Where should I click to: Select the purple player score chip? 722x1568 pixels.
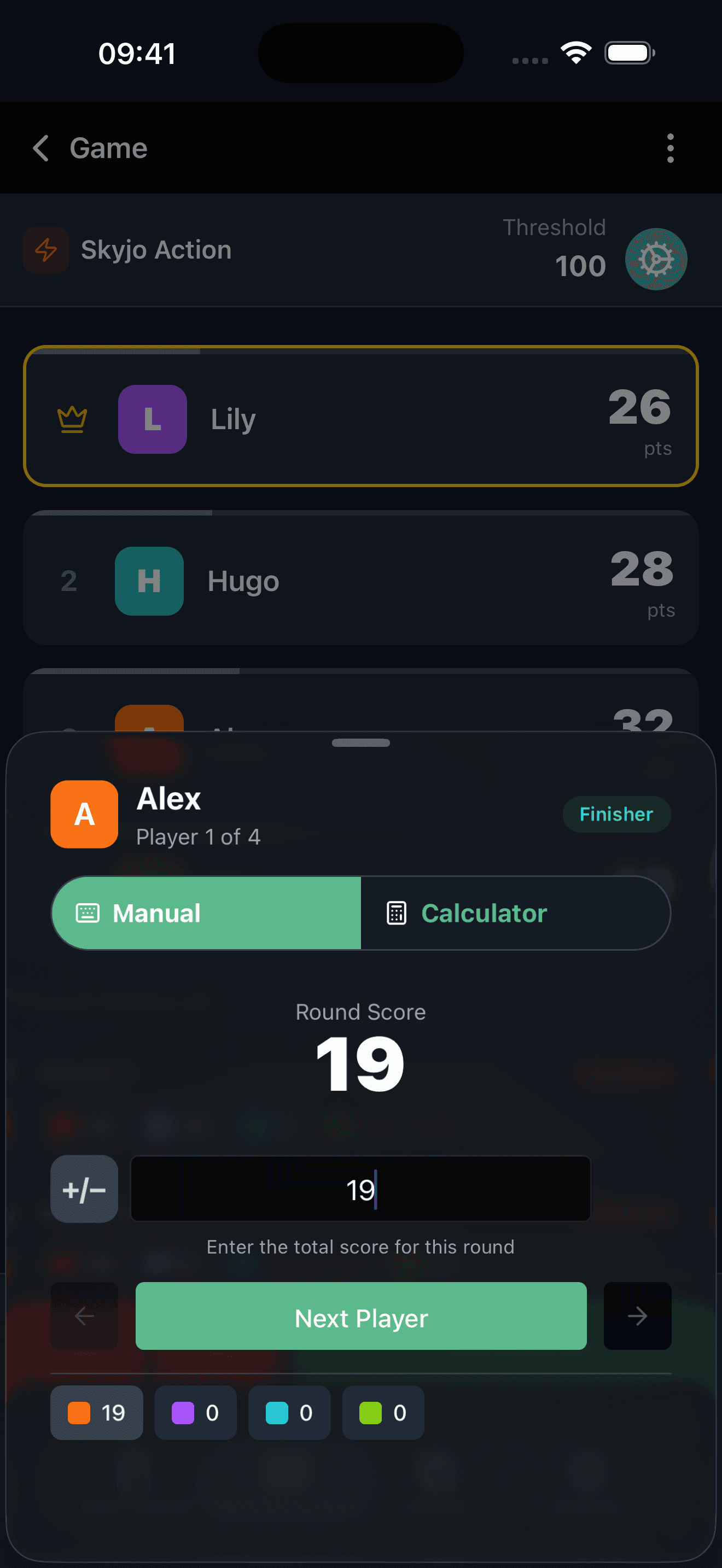pos(195,1413)
